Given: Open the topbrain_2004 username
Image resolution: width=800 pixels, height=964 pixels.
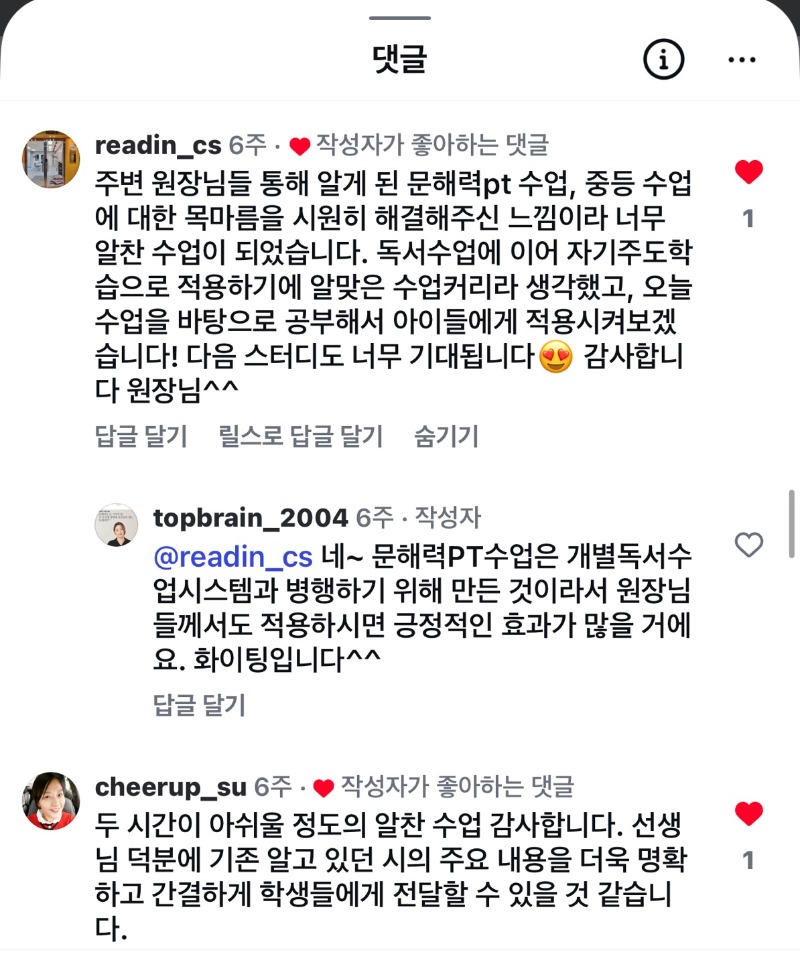Looking at the screenshot, I should coord(250,517).
